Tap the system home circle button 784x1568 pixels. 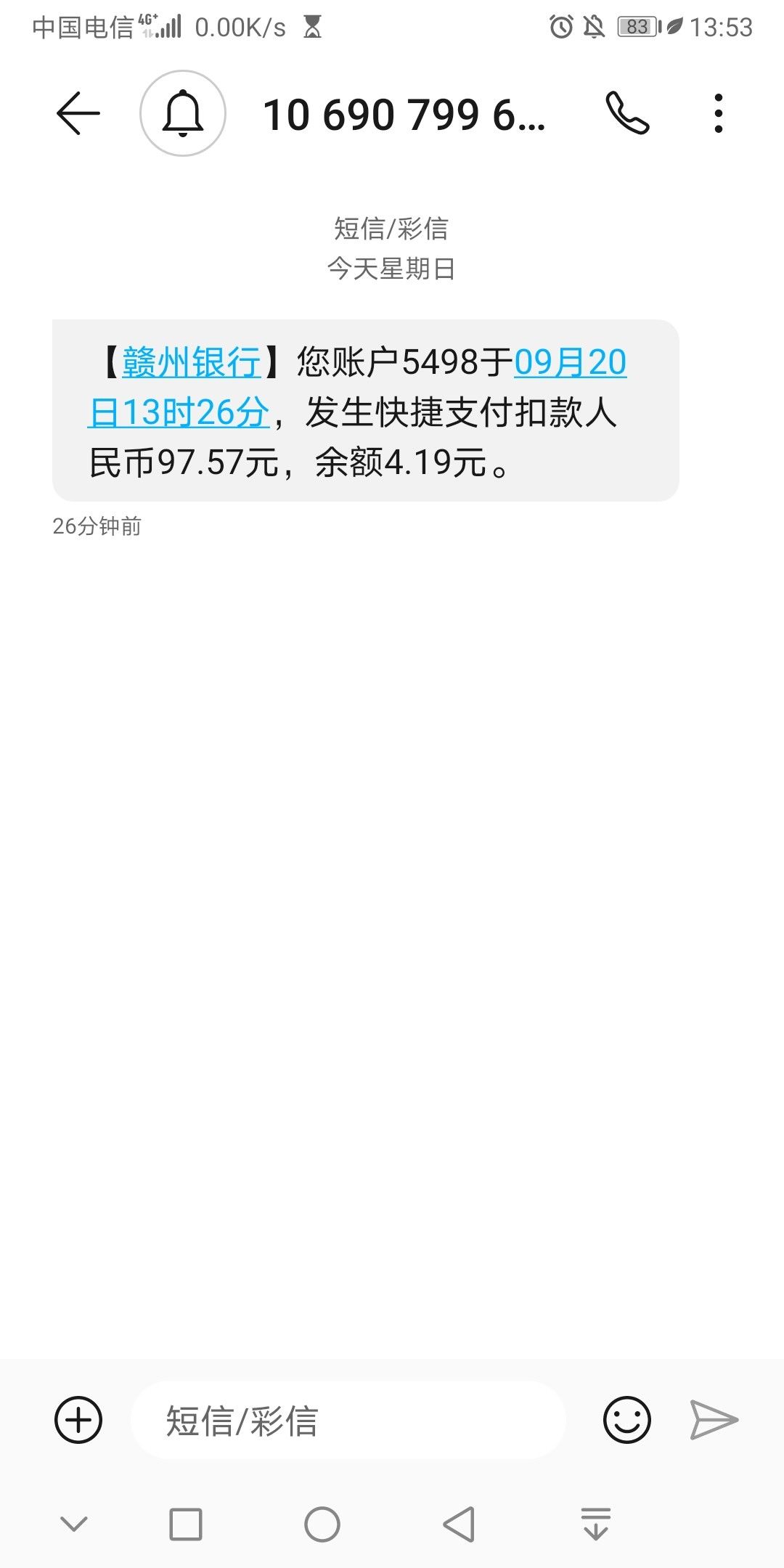pyautogui.click(x=322, y=1524)
